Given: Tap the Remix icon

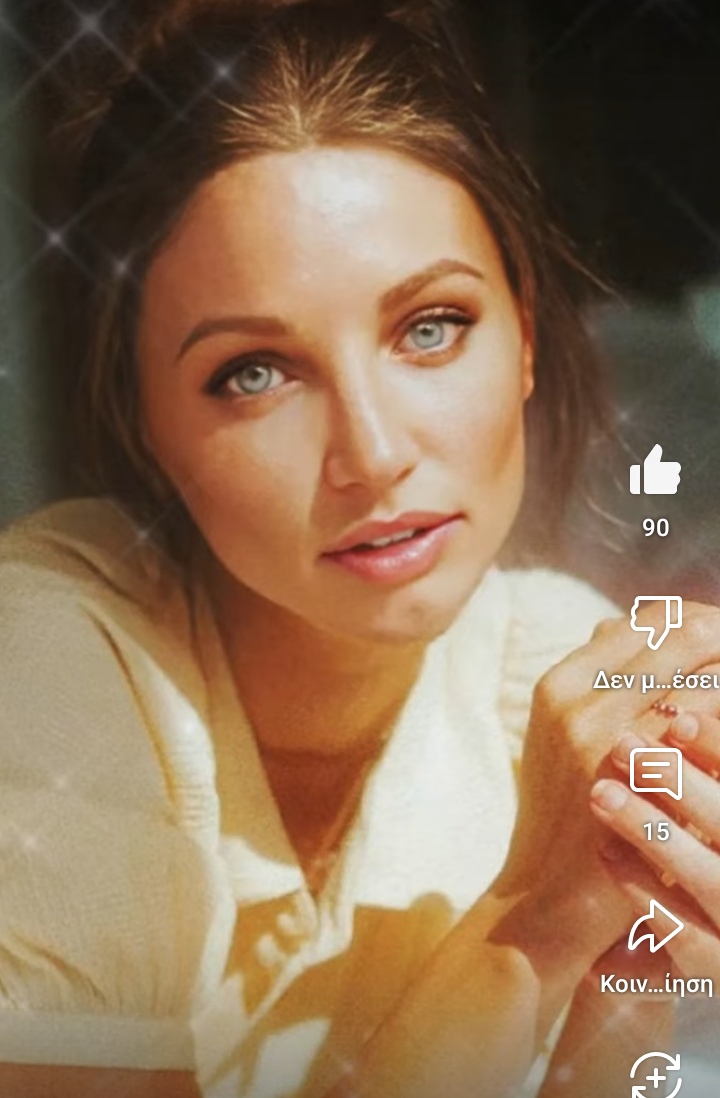Looking at the screenshot, I should pos(655,1075).
